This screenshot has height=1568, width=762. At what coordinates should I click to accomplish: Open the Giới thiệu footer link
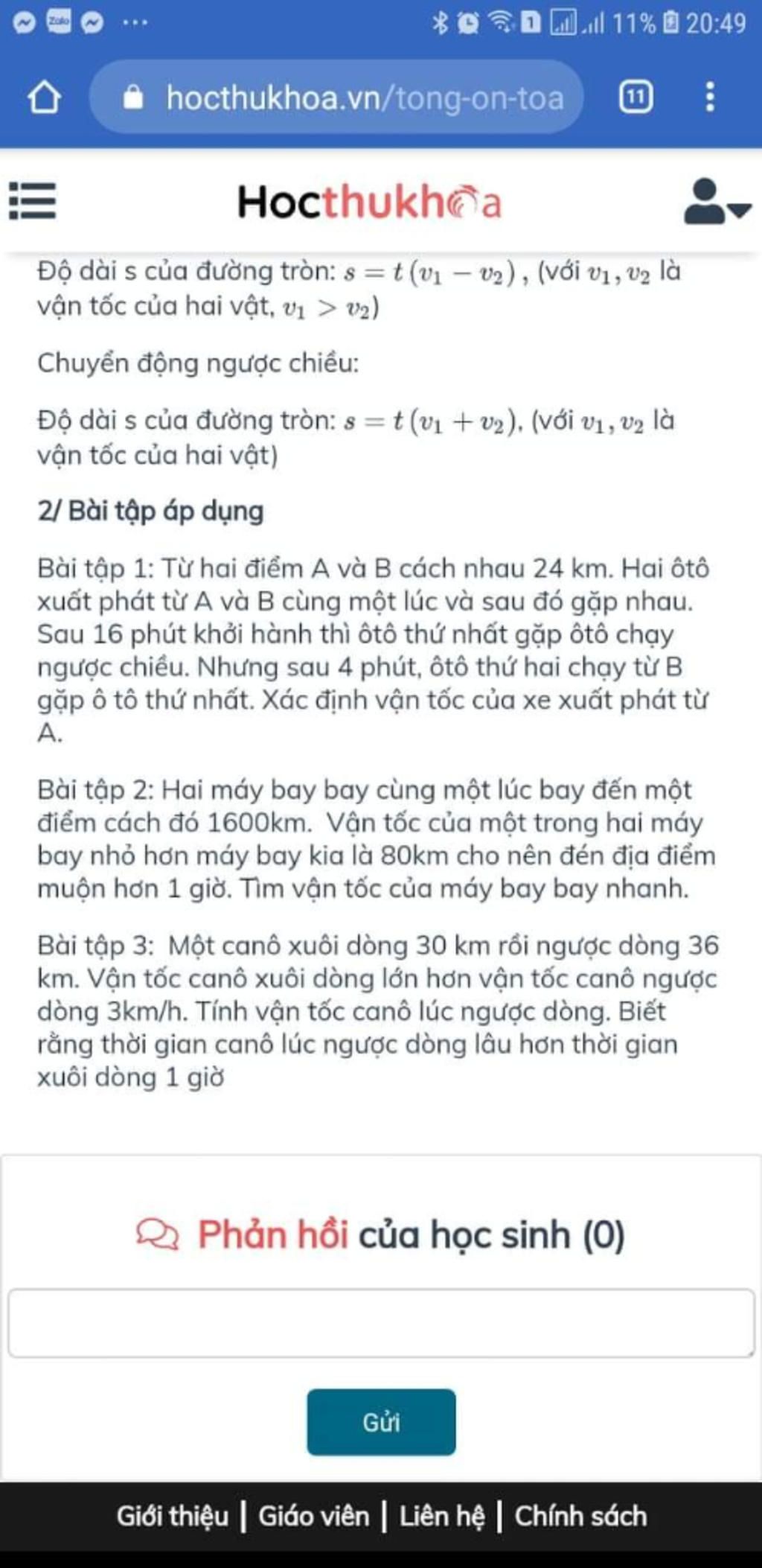pos(173,1516)
